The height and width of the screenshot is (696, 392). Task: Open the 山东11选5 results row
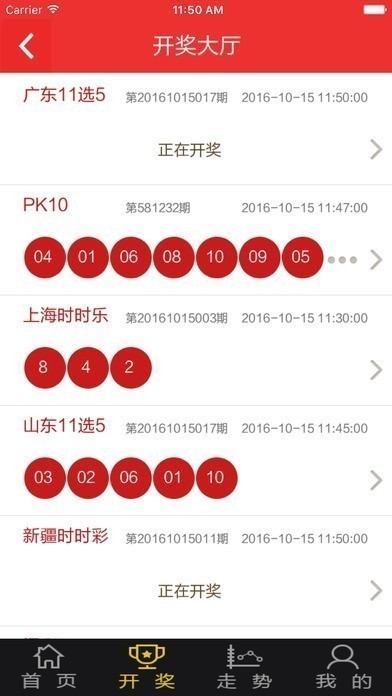(196, 460)
